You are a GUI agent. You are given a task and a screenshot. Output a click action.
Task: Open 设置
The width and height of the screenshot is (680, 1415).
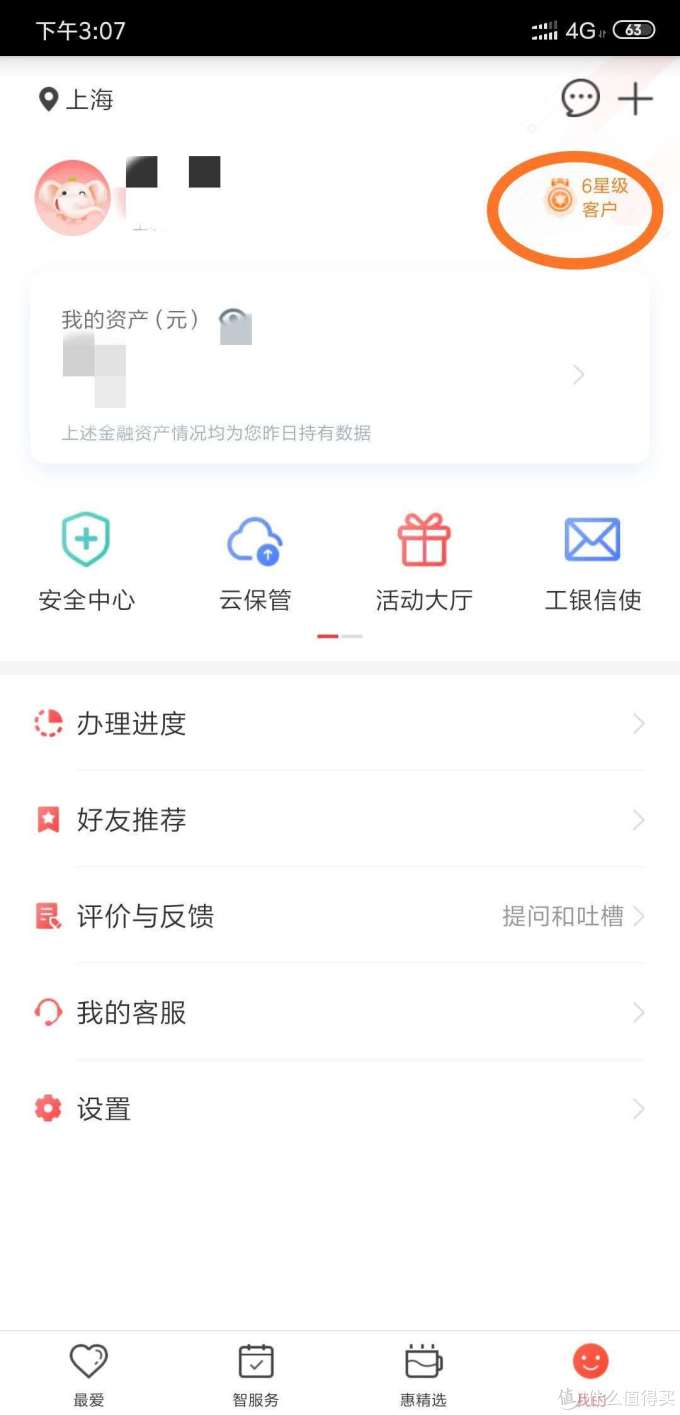pos(340,1109)
